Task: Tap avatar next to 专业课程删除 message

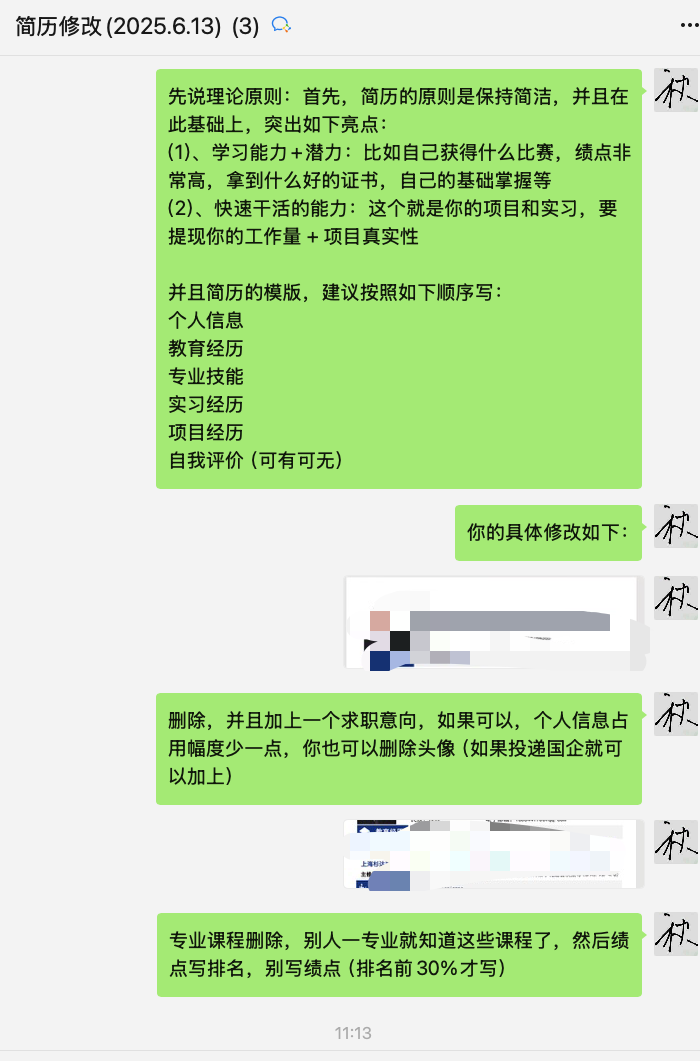Action: pos(675,934)
